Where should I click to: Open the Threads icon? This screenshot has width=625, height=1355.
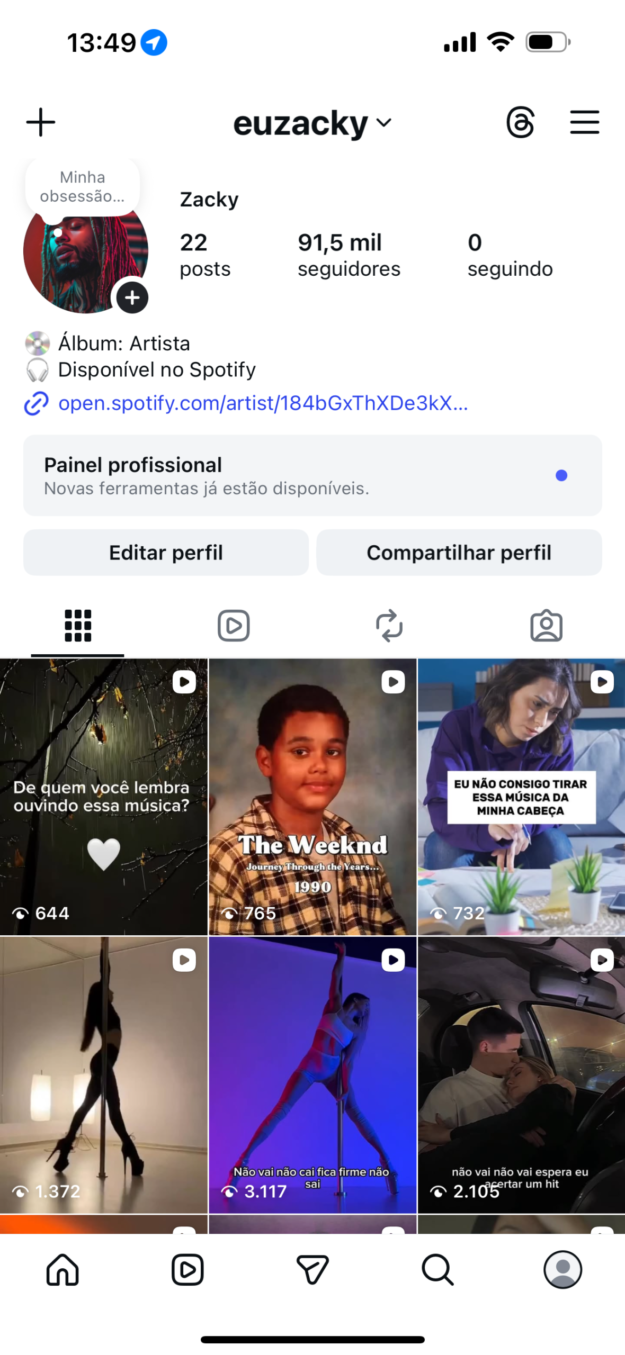tap(520, 123)
